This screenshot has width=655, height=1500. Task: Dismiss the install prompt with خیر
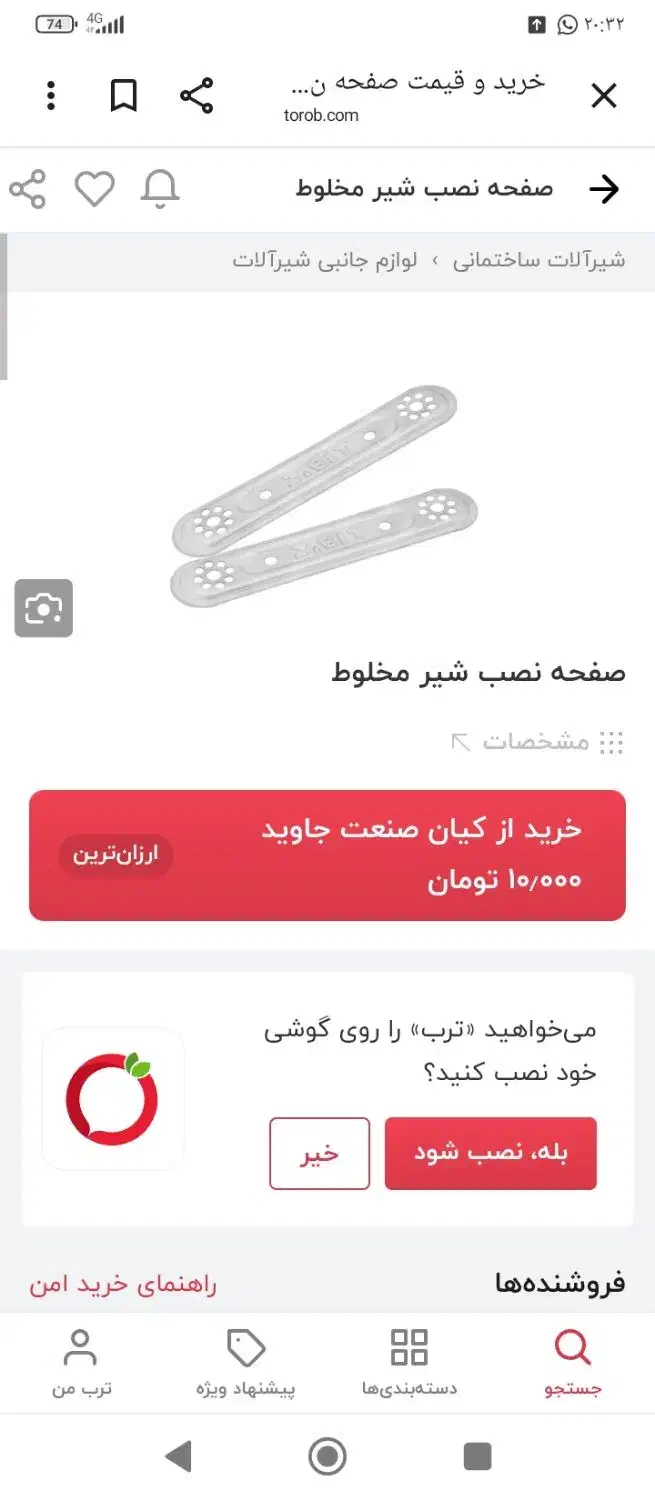pyautogui.click(x=319, y=1153)
